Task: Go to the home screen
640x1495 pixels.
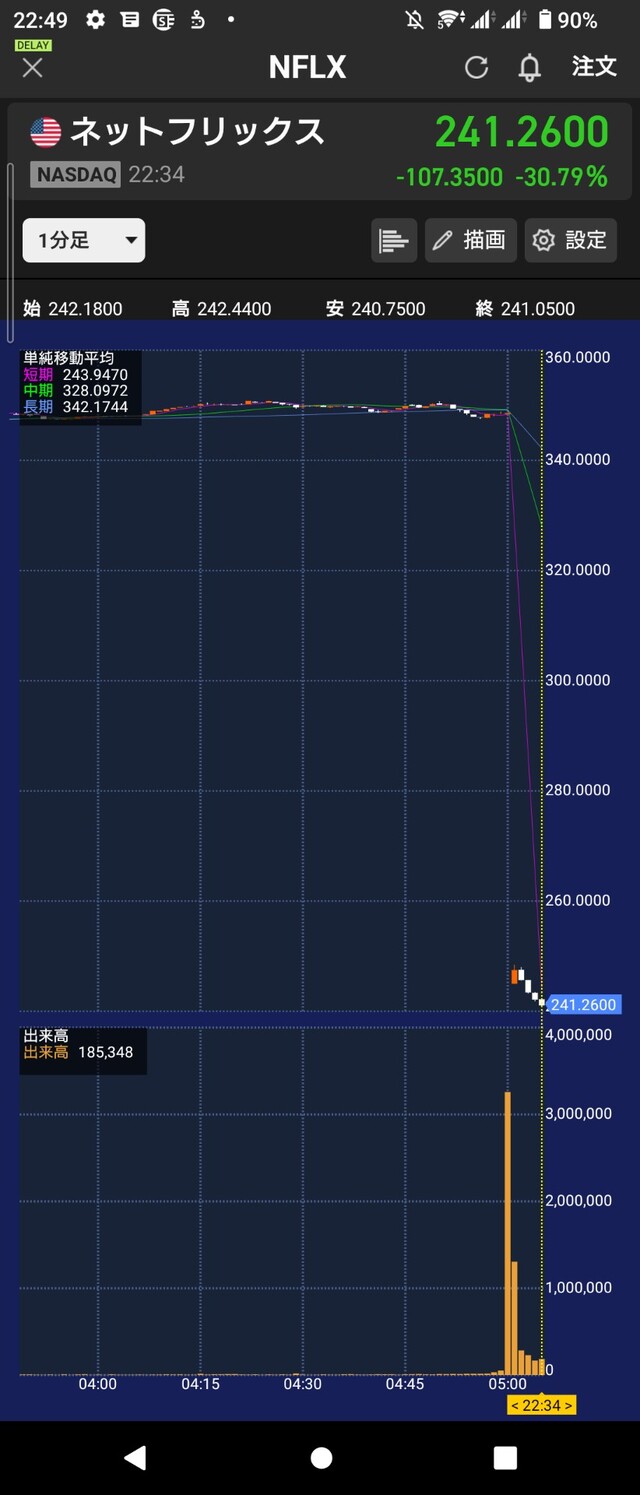Action: click(x=321, y=1457)
